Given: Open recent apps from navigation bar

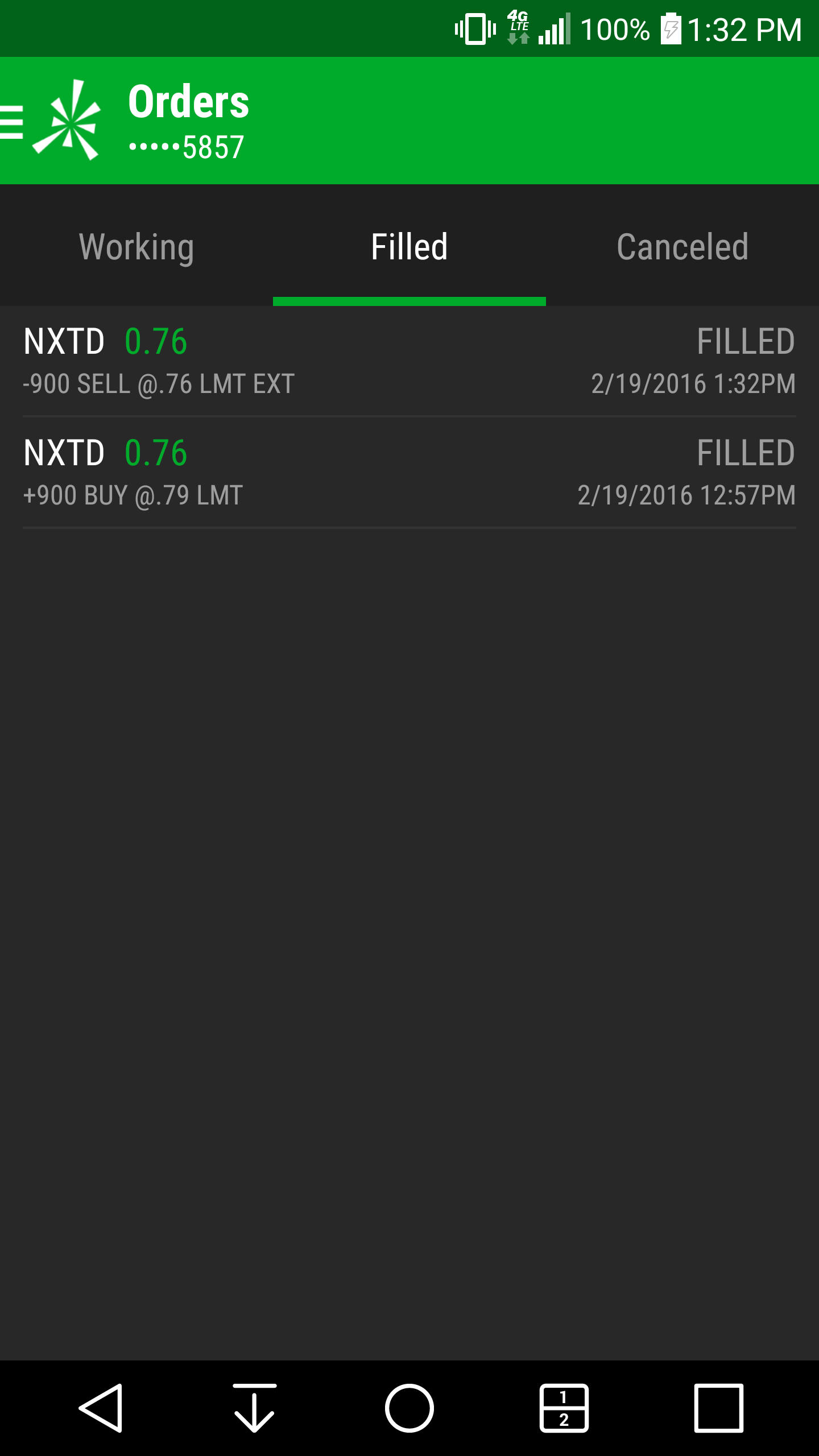Looking at the screenshot, I should click(x=718, y=1408).
